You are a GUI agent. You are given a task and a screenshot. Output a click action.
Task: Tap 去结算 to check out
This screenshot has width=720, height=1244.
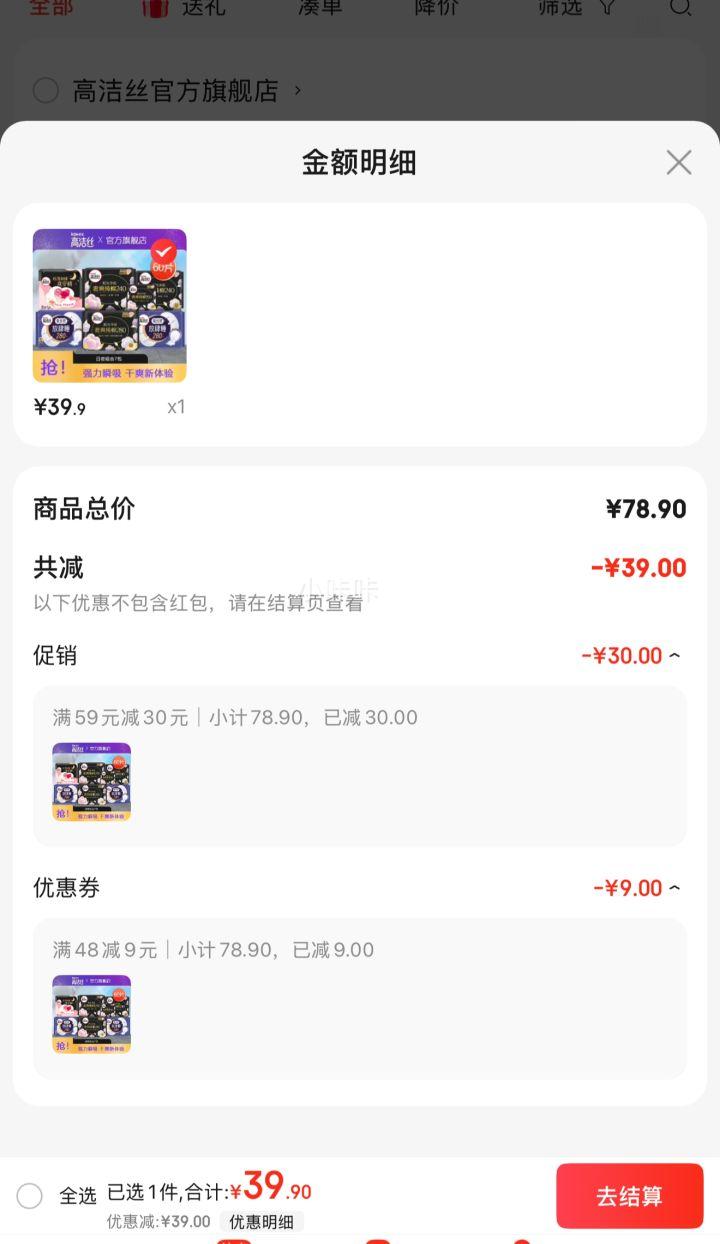tap(629, 1196)
